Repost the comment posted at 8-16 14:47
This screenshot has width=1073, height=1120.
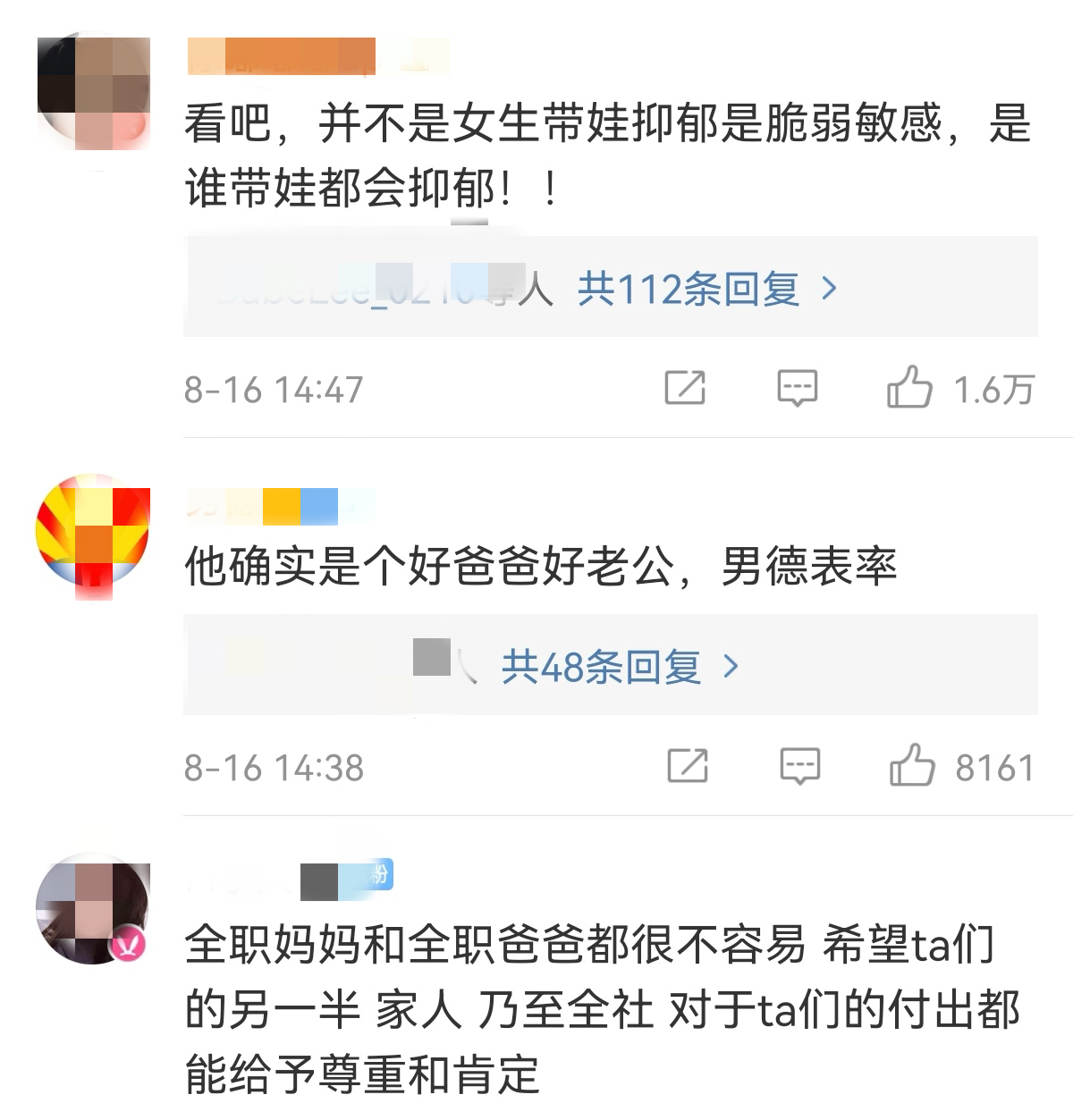tap(686, 389)
